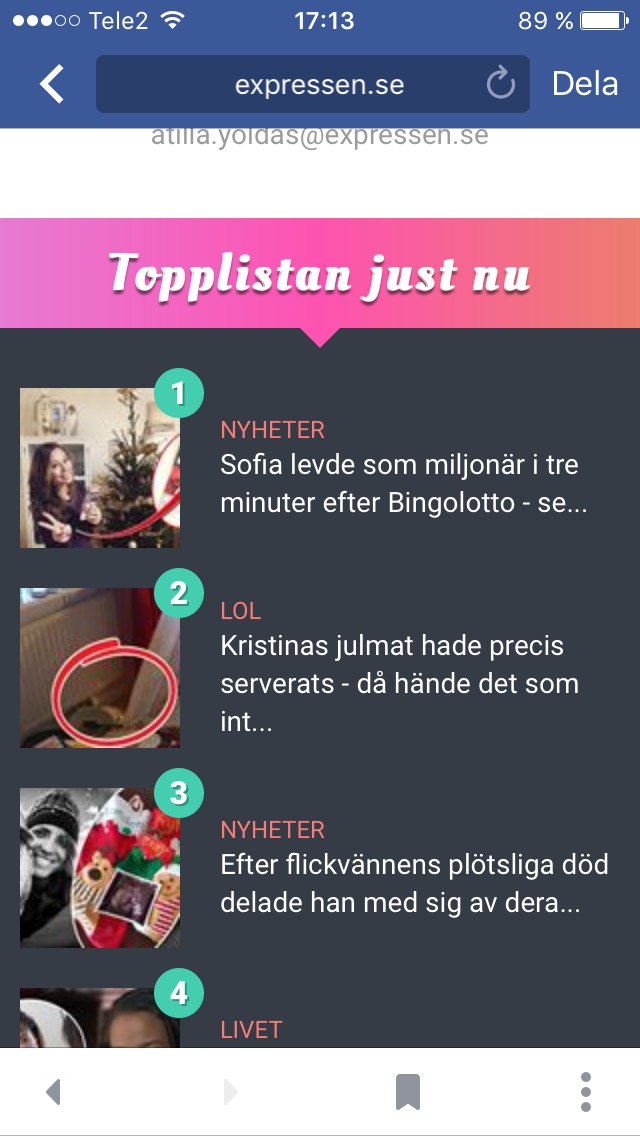
Task: Bookmark this page
Action: click(408, 1092)
